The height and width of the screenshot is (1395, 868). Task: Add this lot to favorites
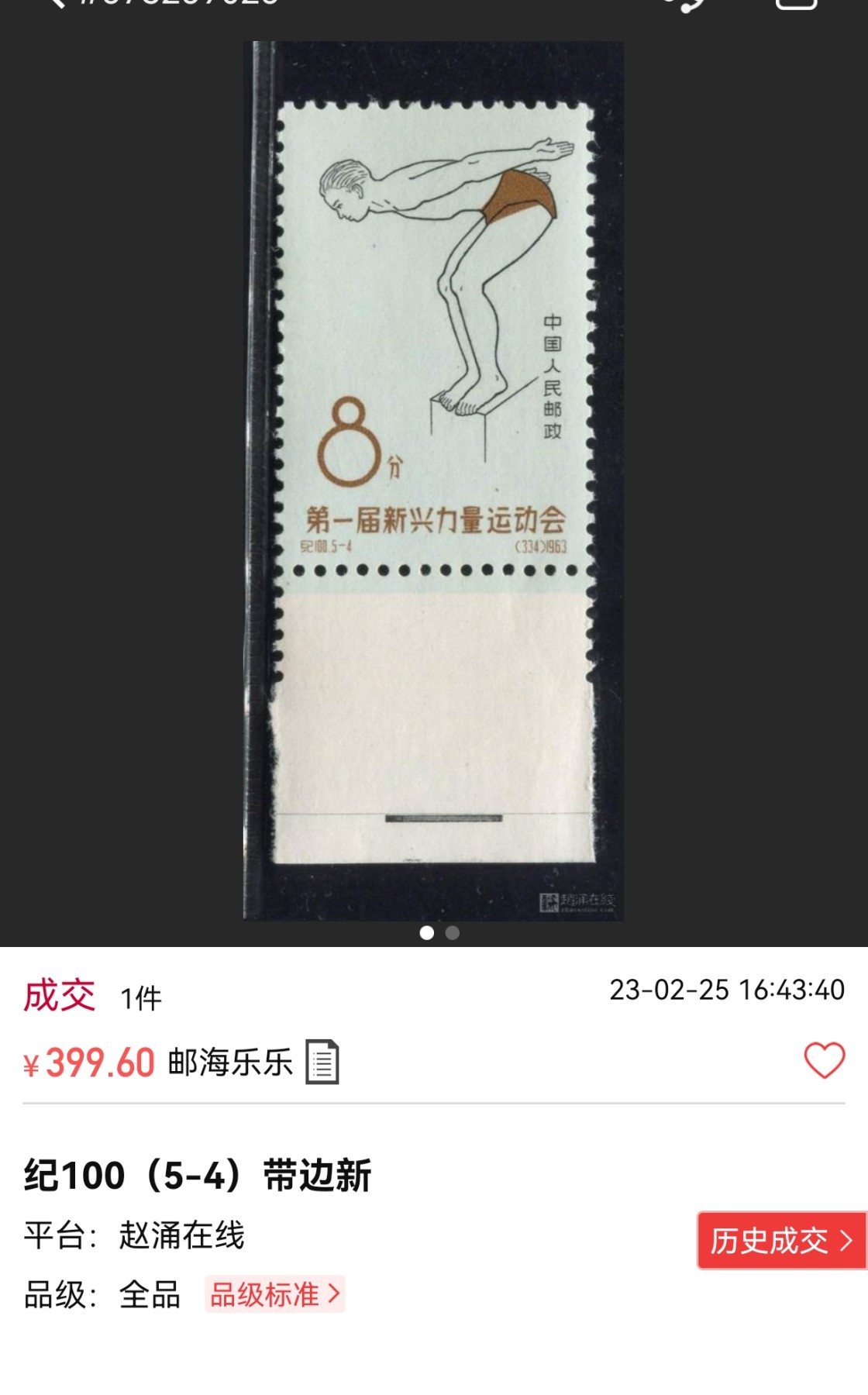(824, 1060)
